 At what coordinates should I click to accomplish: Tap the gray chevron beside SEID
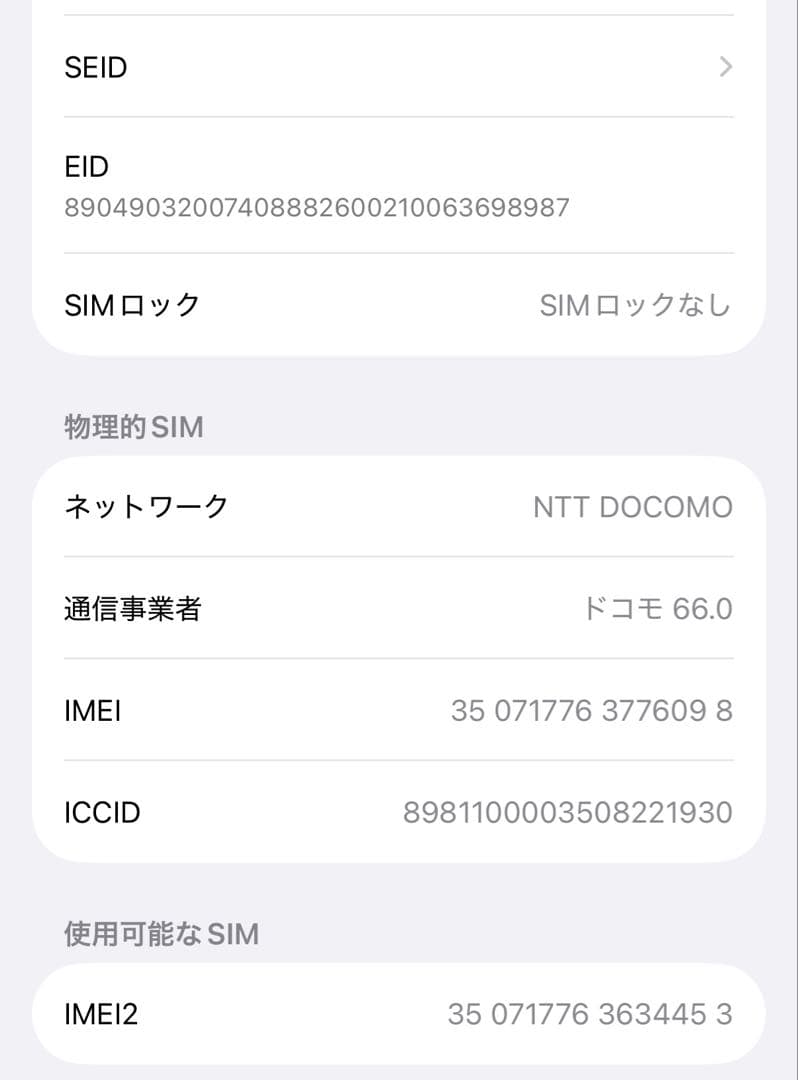pos(726,67)
